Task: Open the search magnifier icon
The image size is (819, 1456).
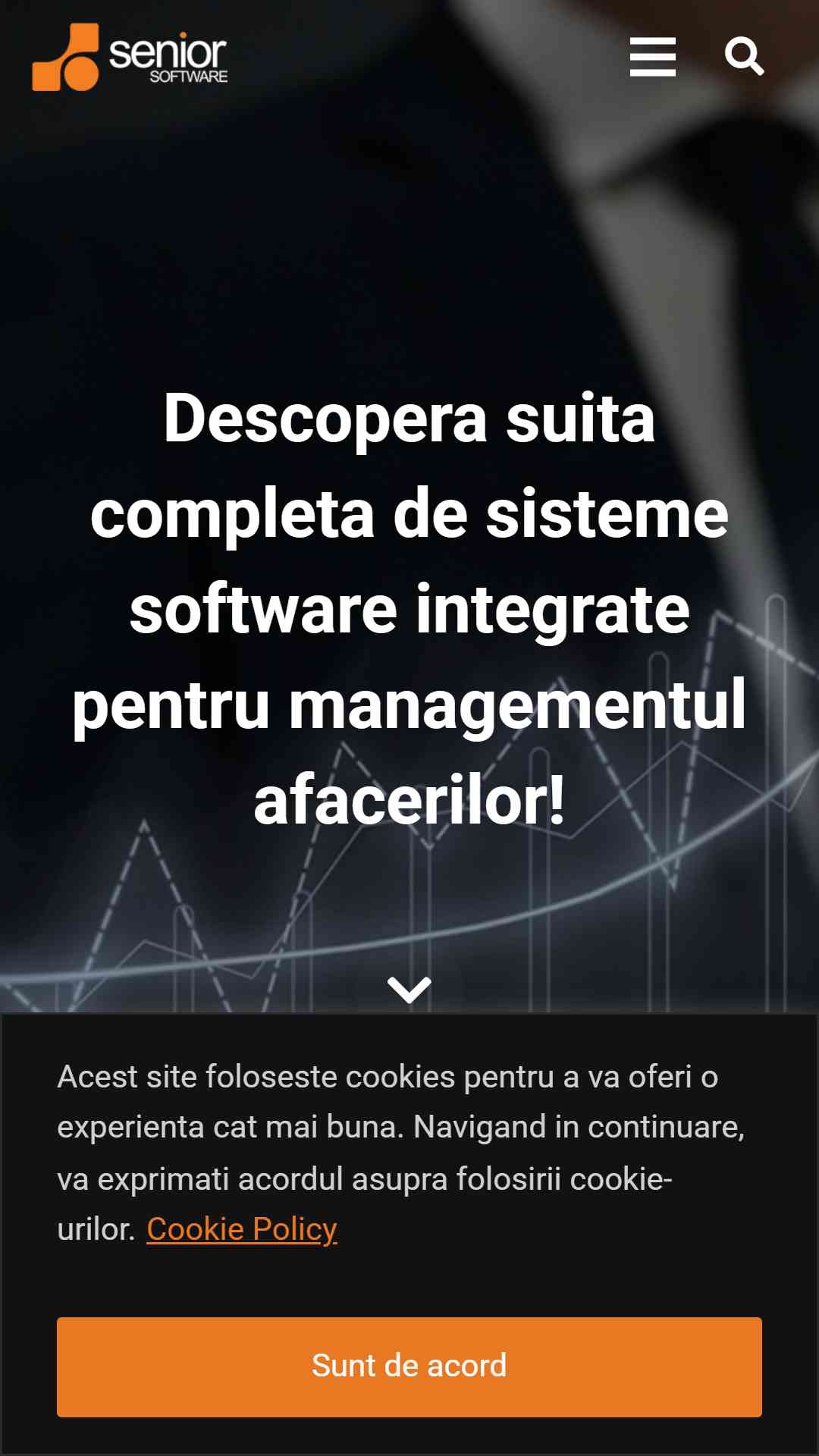Action: tap(744, 56)
